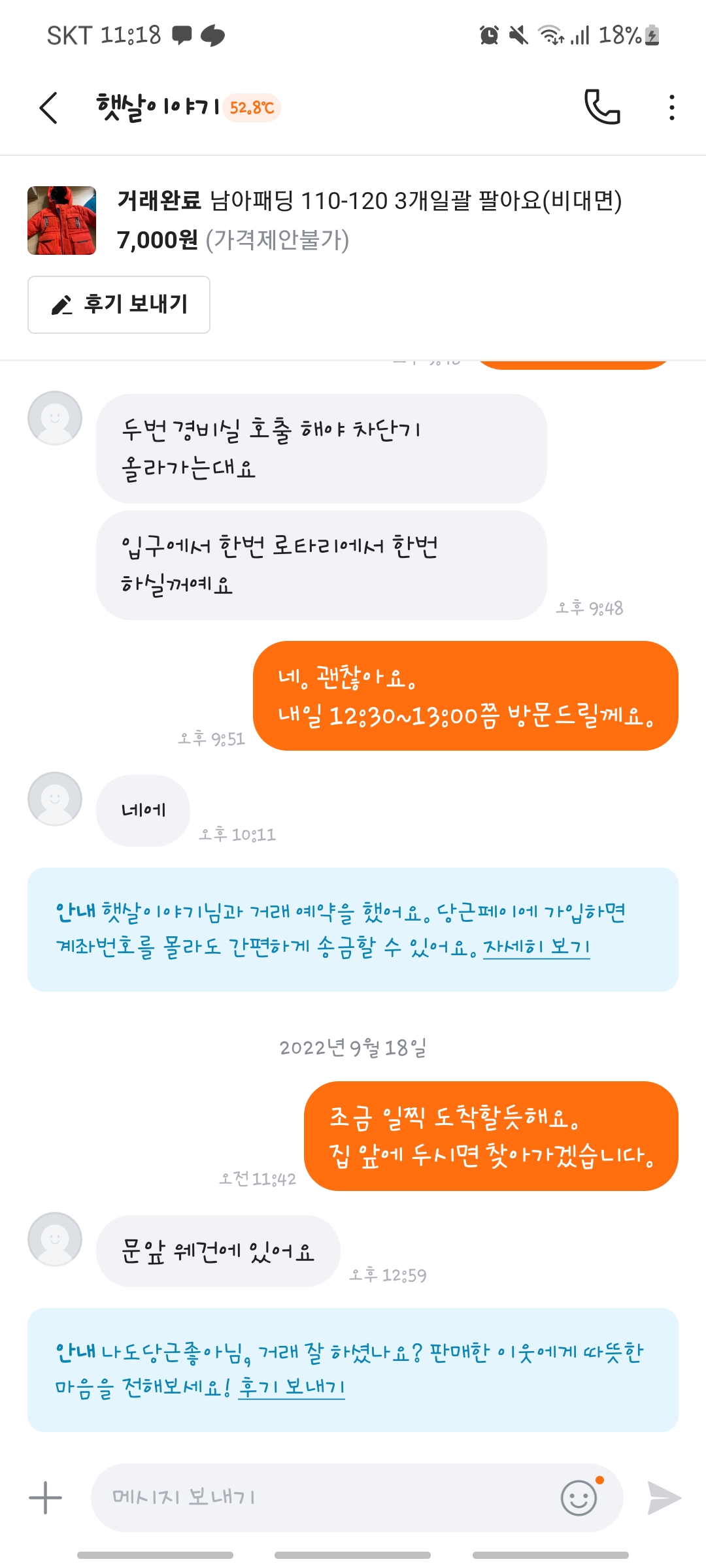Go back from the chat
Viewport: 706px width, 1568px height.
click(x=49, y=108)
